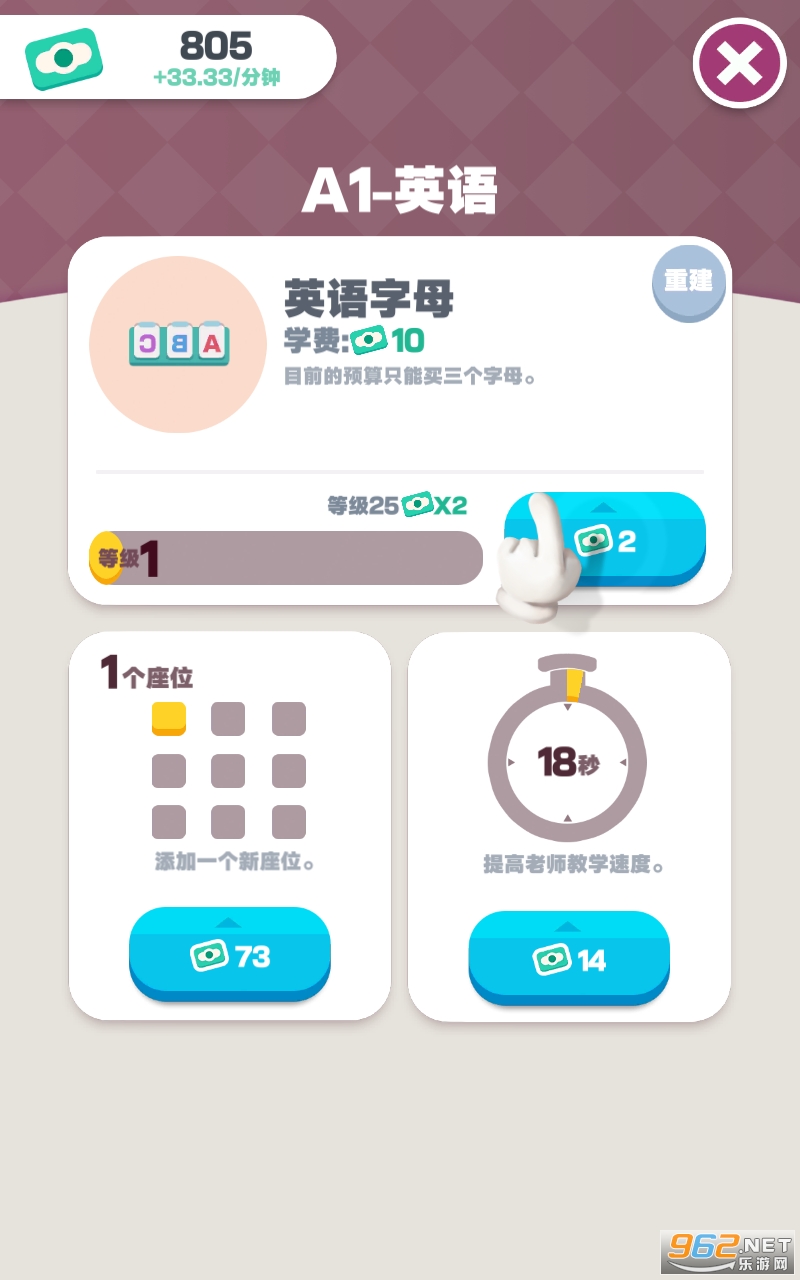Buy a new seat for 73
This screenshot has width=800, height=1280.
pyautogui.click(x=230, y=955)
